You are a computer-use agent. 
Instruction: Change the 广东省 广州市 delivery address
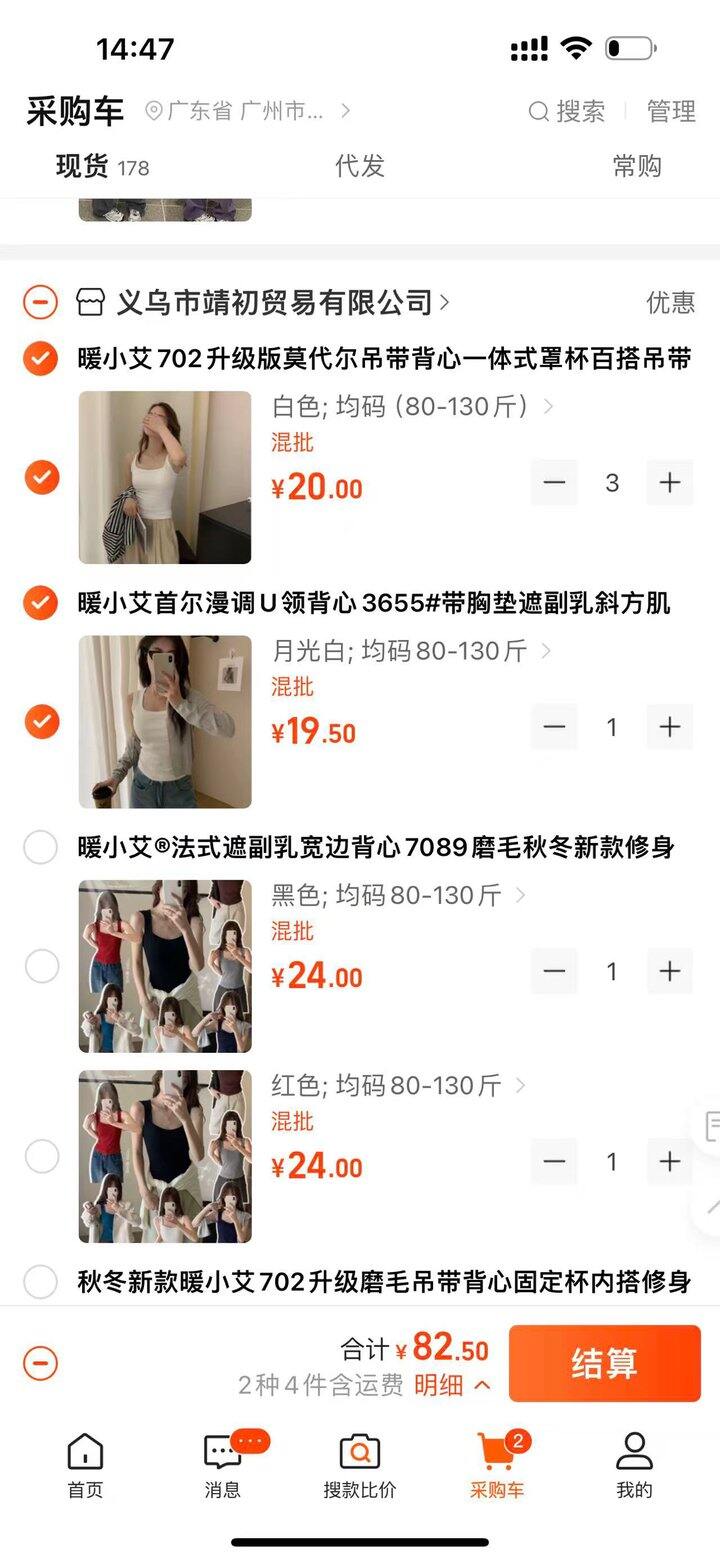(x=247, y=111)
